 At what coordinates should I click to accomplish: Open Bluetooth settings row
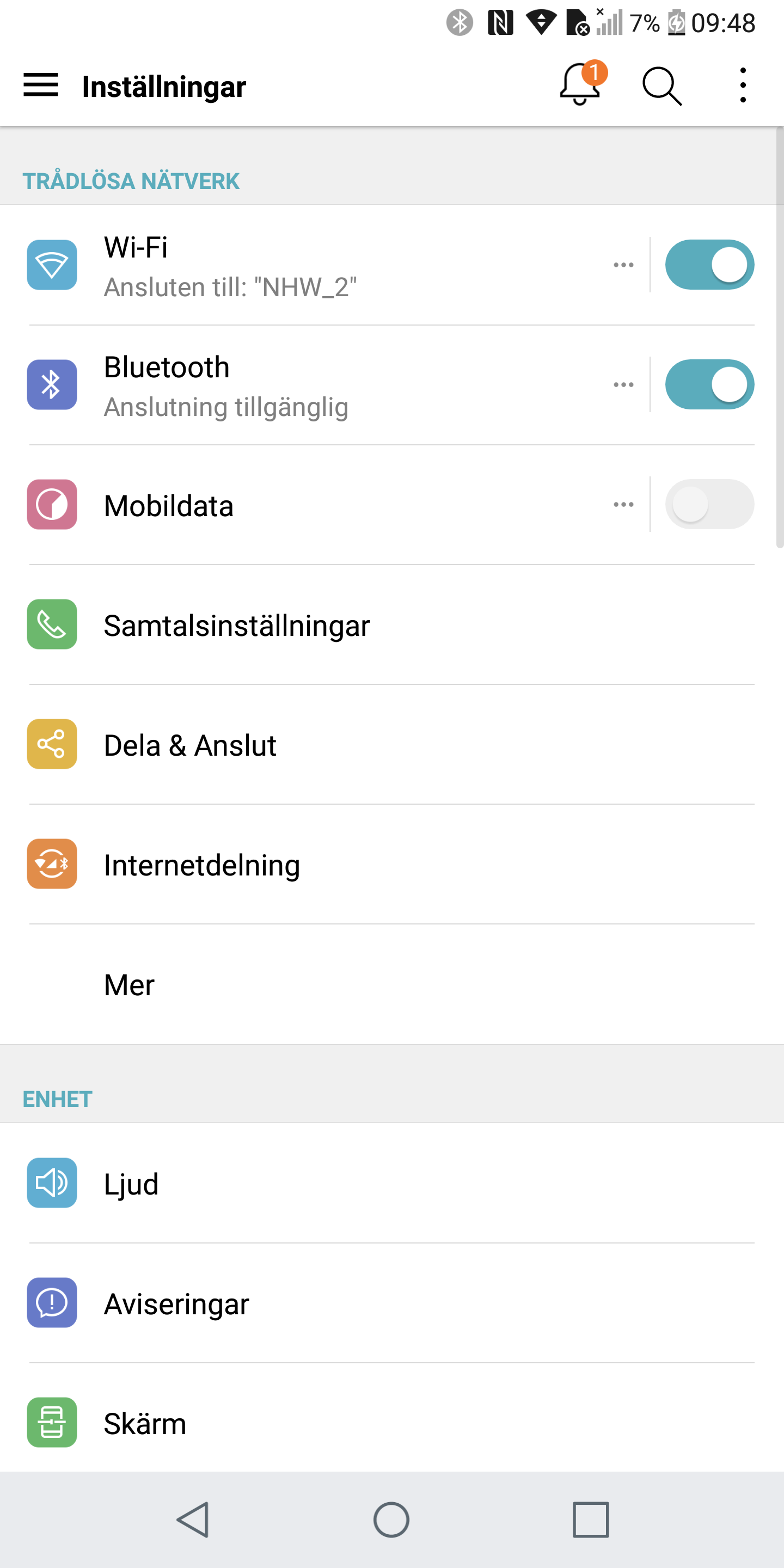[x=304, y=386]
